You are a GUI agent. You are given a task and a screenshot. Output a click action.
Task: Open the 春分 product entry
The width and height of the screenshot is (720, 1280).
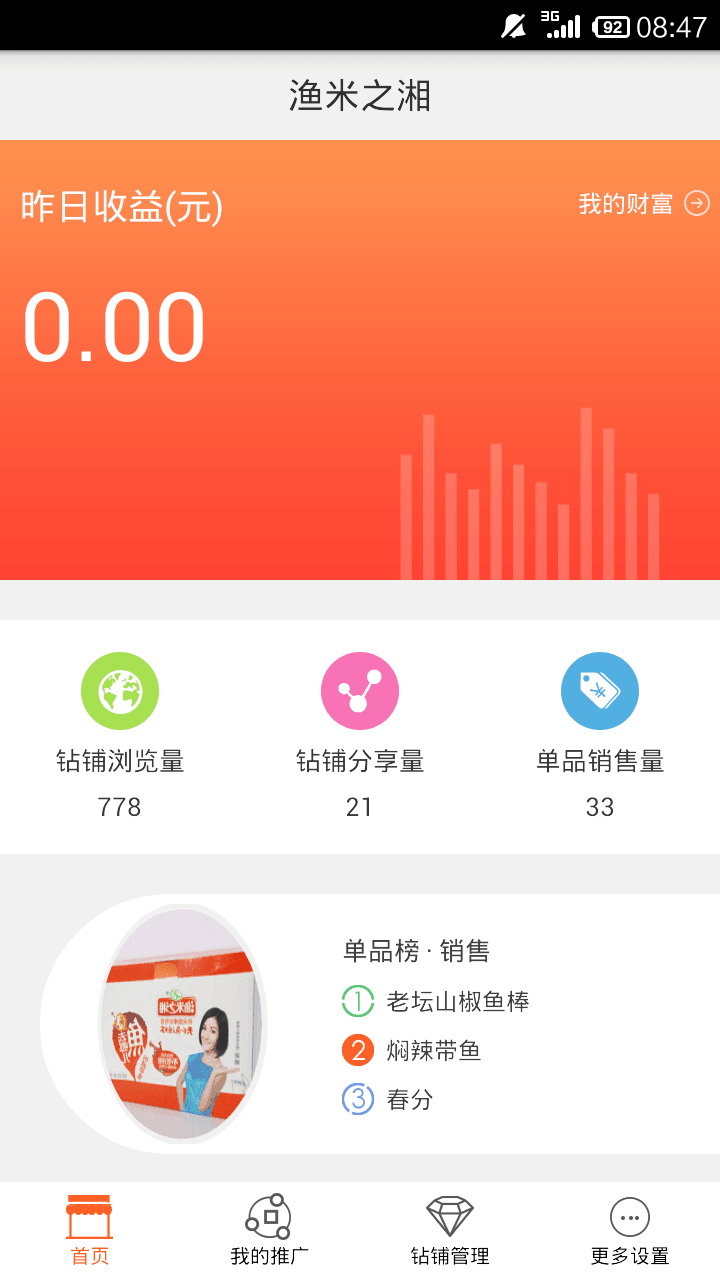tap(412, 1100)
